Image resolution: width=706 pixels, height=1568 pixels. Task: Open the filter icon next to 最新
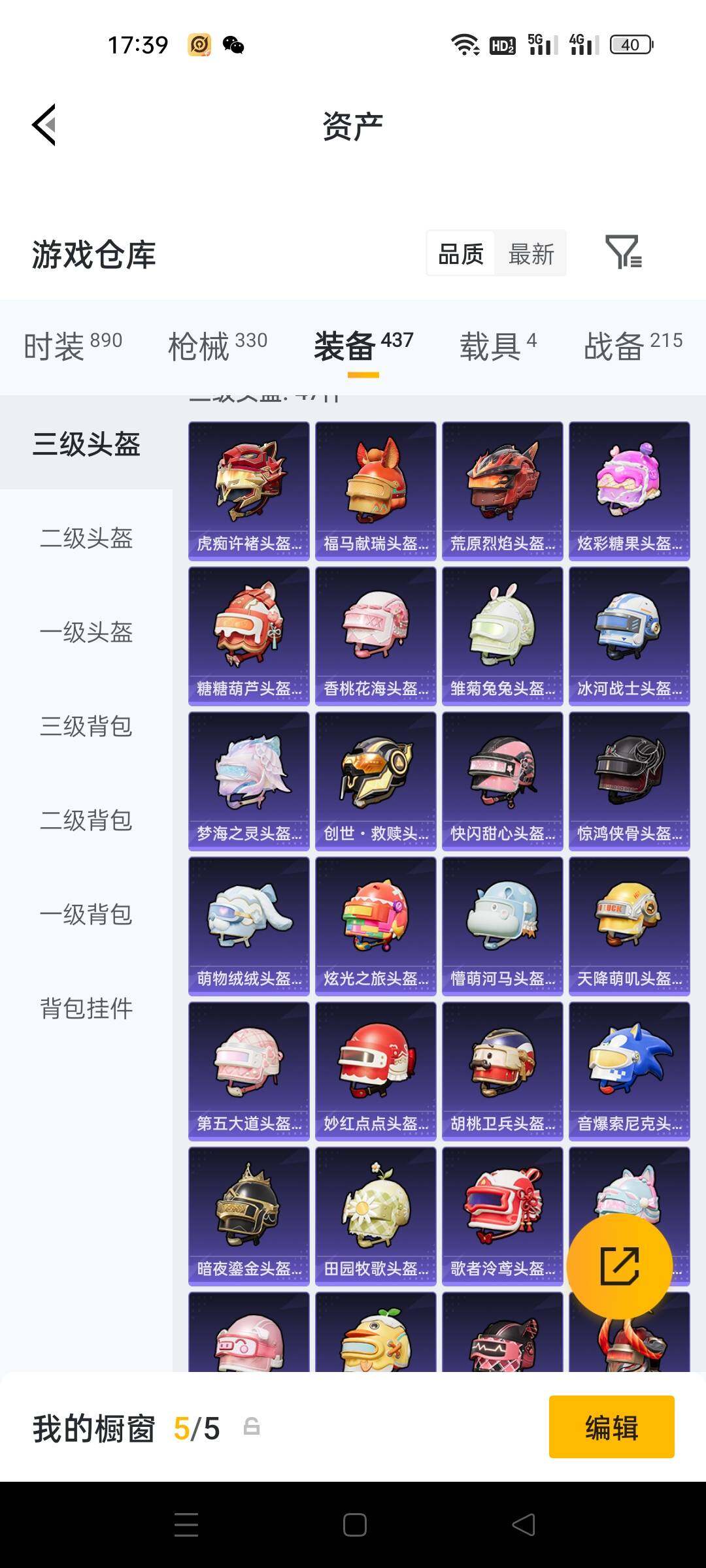tap(627, 253)
